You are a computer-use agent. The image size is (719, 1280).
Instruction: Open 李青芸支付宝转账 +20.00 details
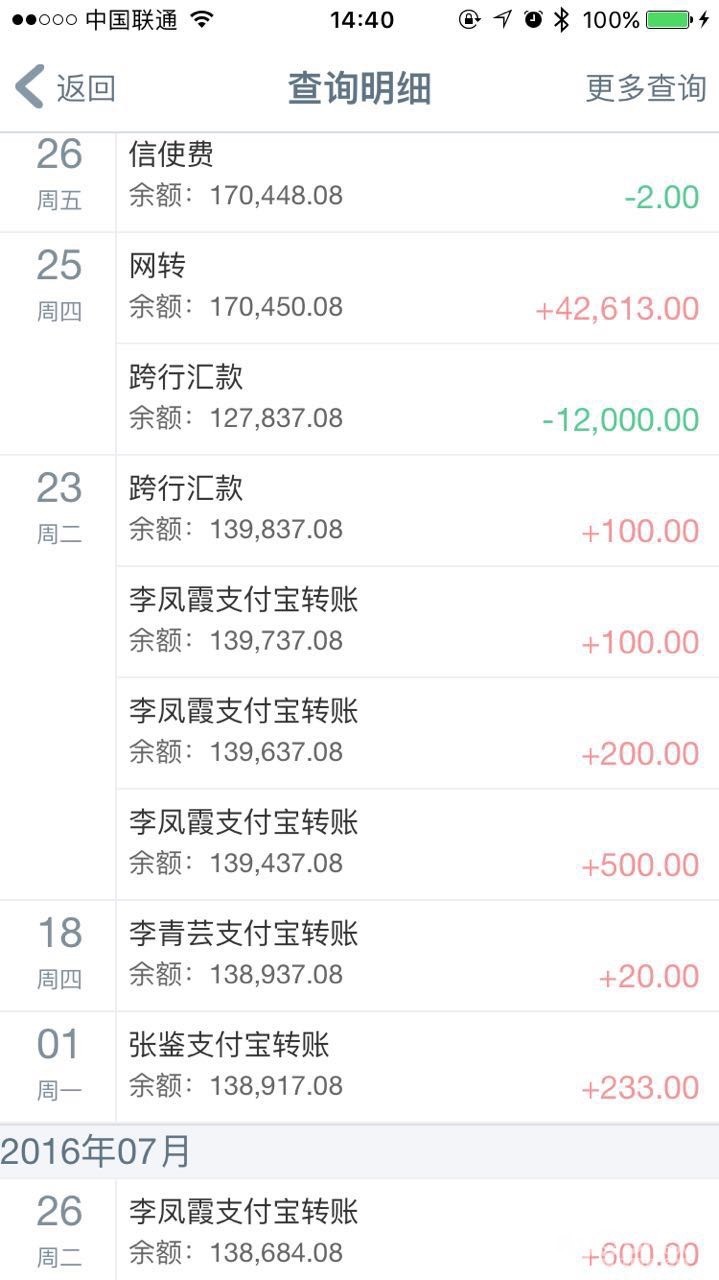click(416, 955)
